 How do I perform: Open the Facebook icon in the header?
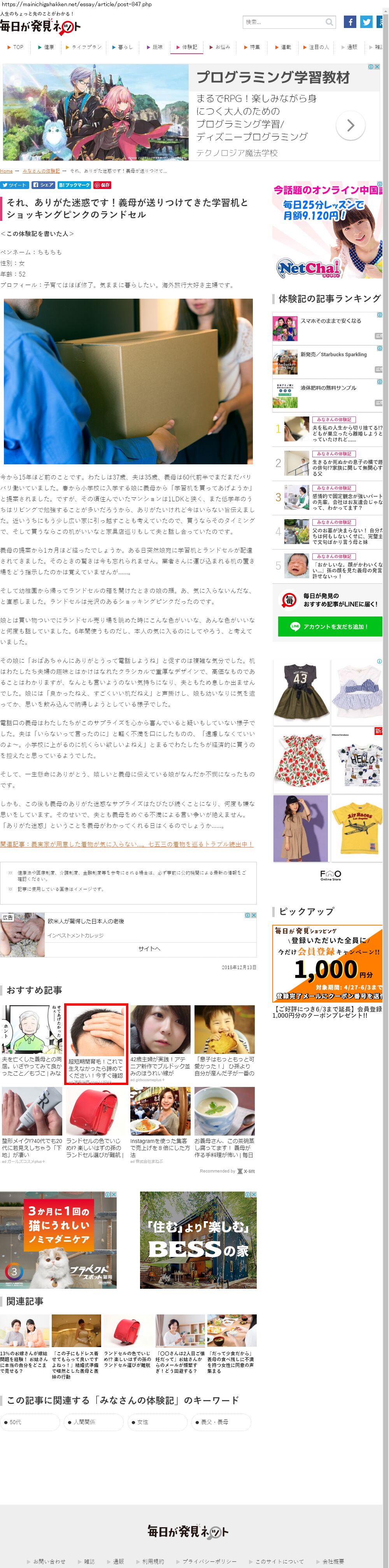click(x=350, y=22)
